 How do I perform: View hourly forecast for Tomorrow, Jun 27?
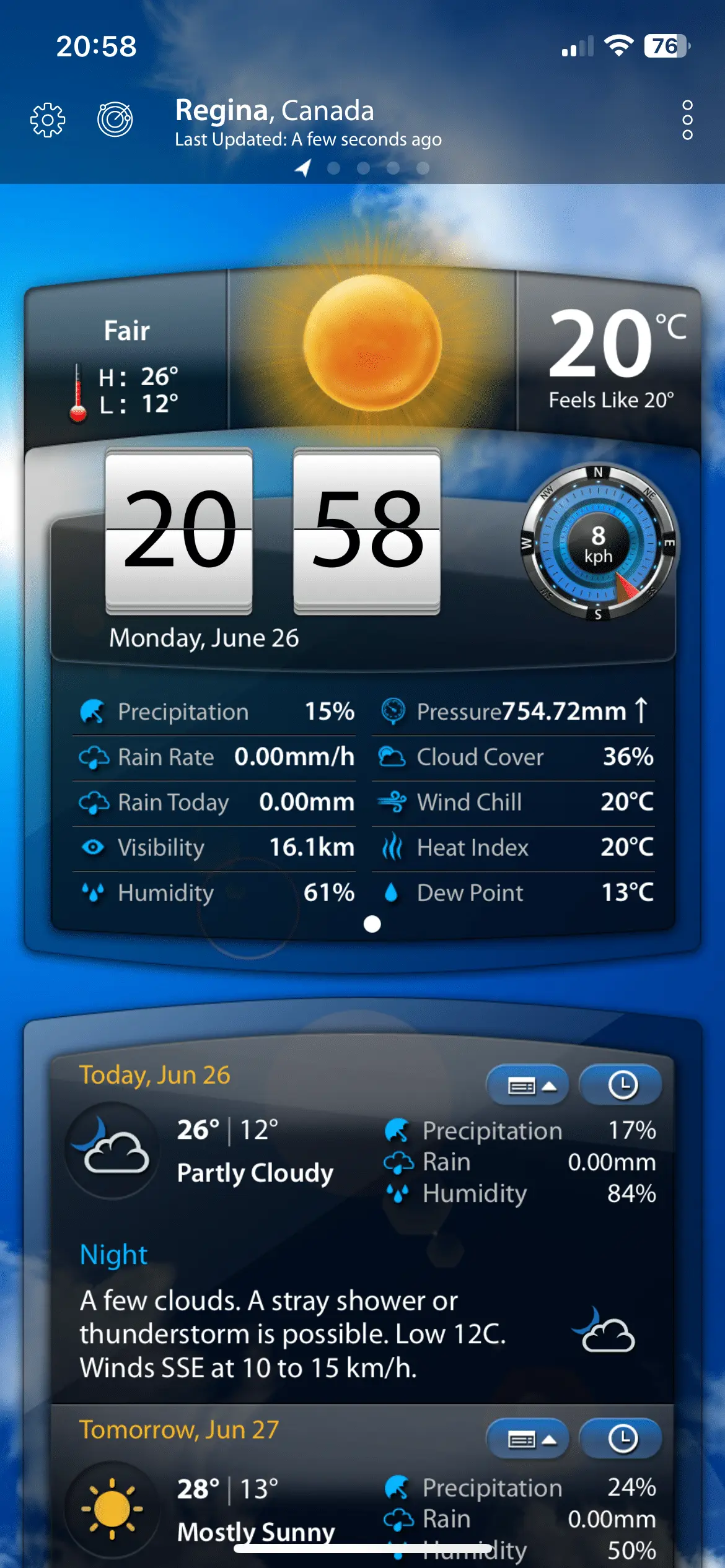click(622, 1440)
